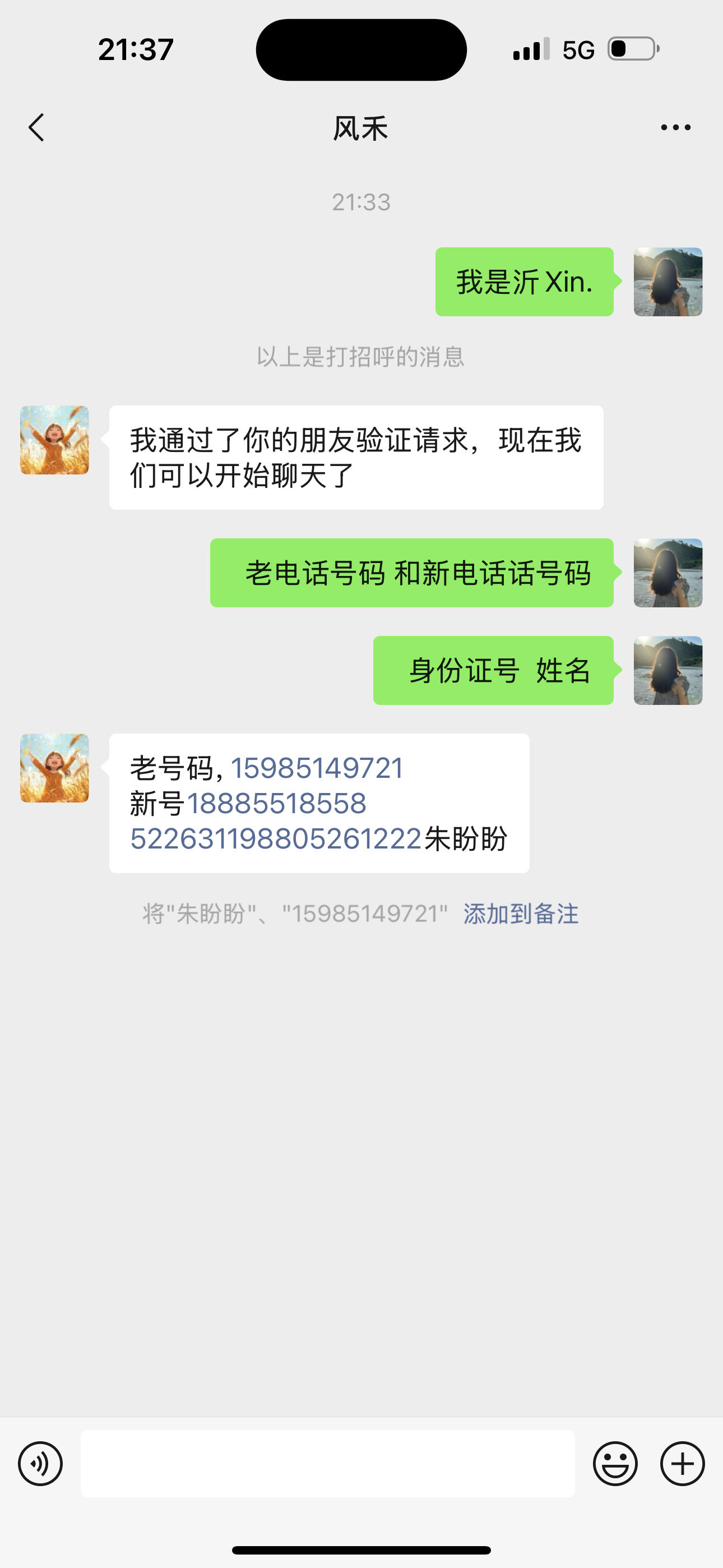
Task: Open my avatar beside 我是沂 Xin.
Action: point(668,282)
